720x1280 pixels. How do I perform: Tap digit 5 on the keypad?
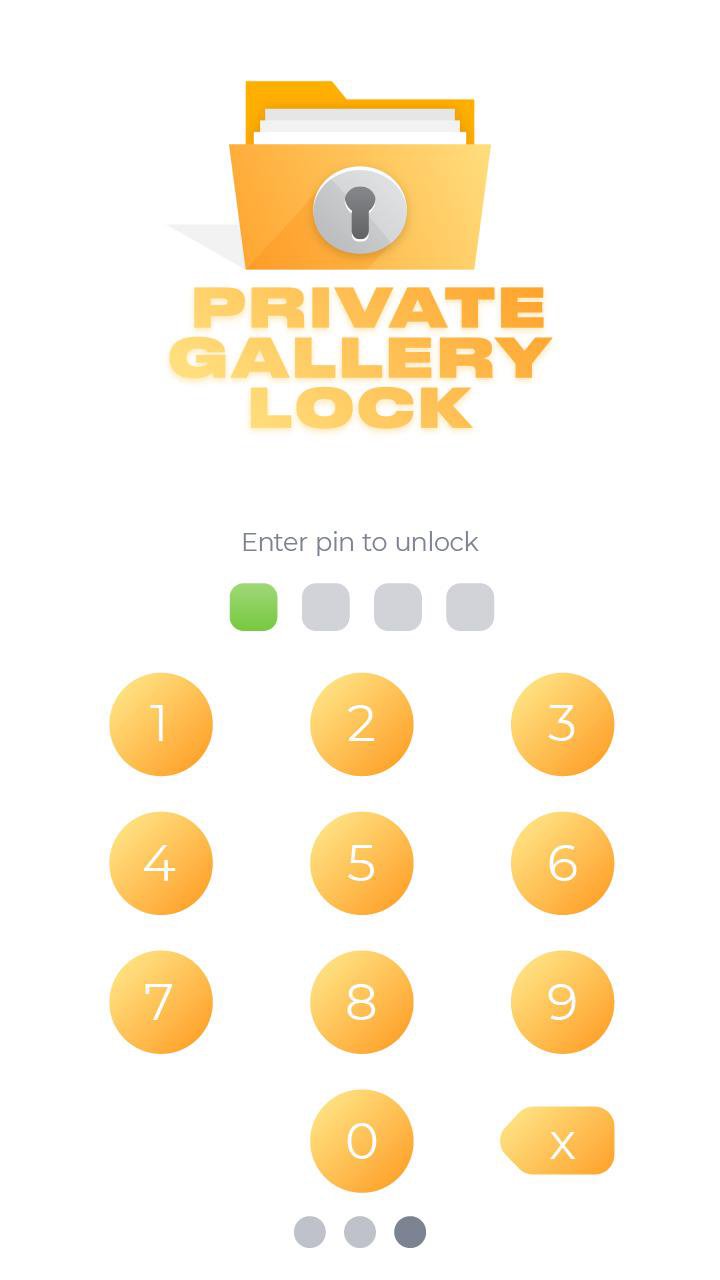click(x=362, y=862)
